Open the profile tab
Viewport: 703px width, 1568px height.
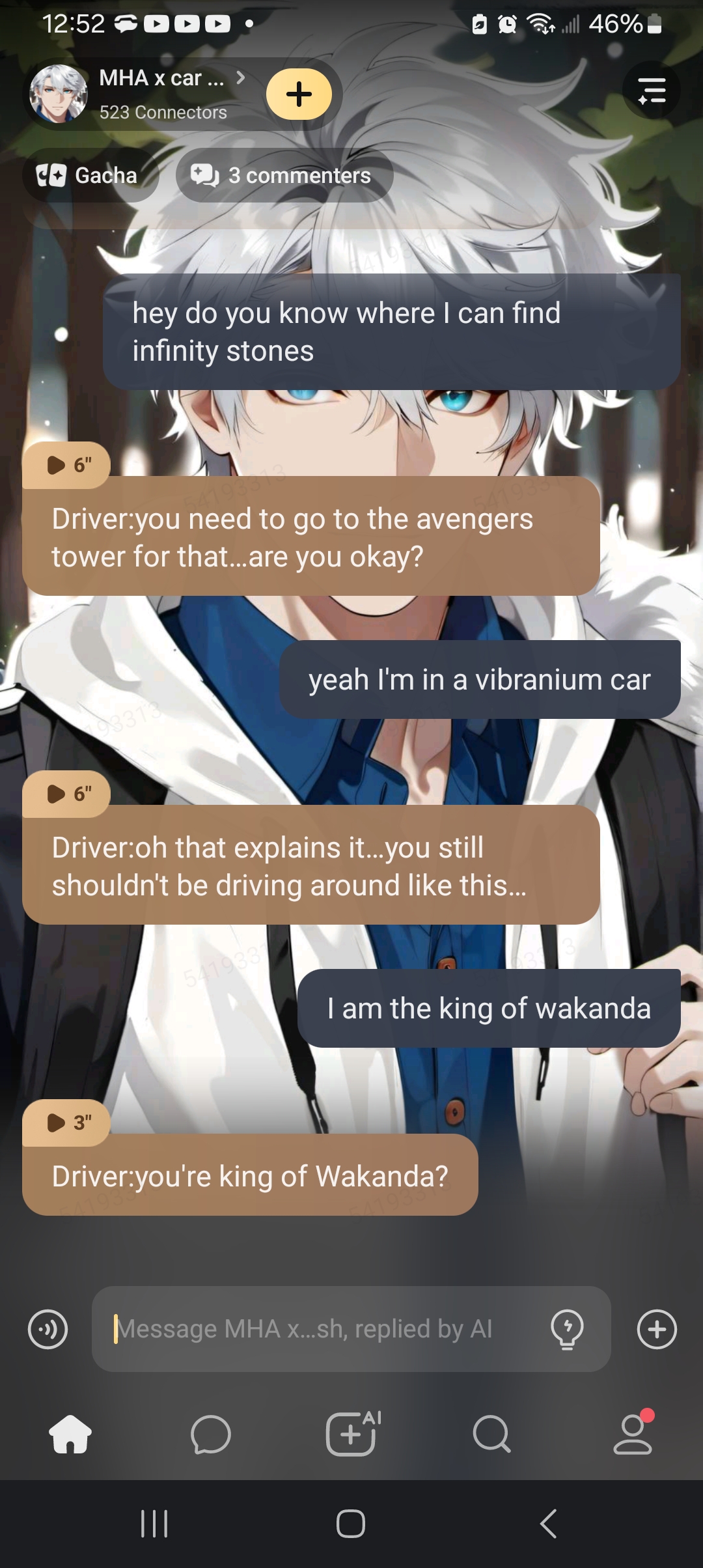[x=633, y=1435]
